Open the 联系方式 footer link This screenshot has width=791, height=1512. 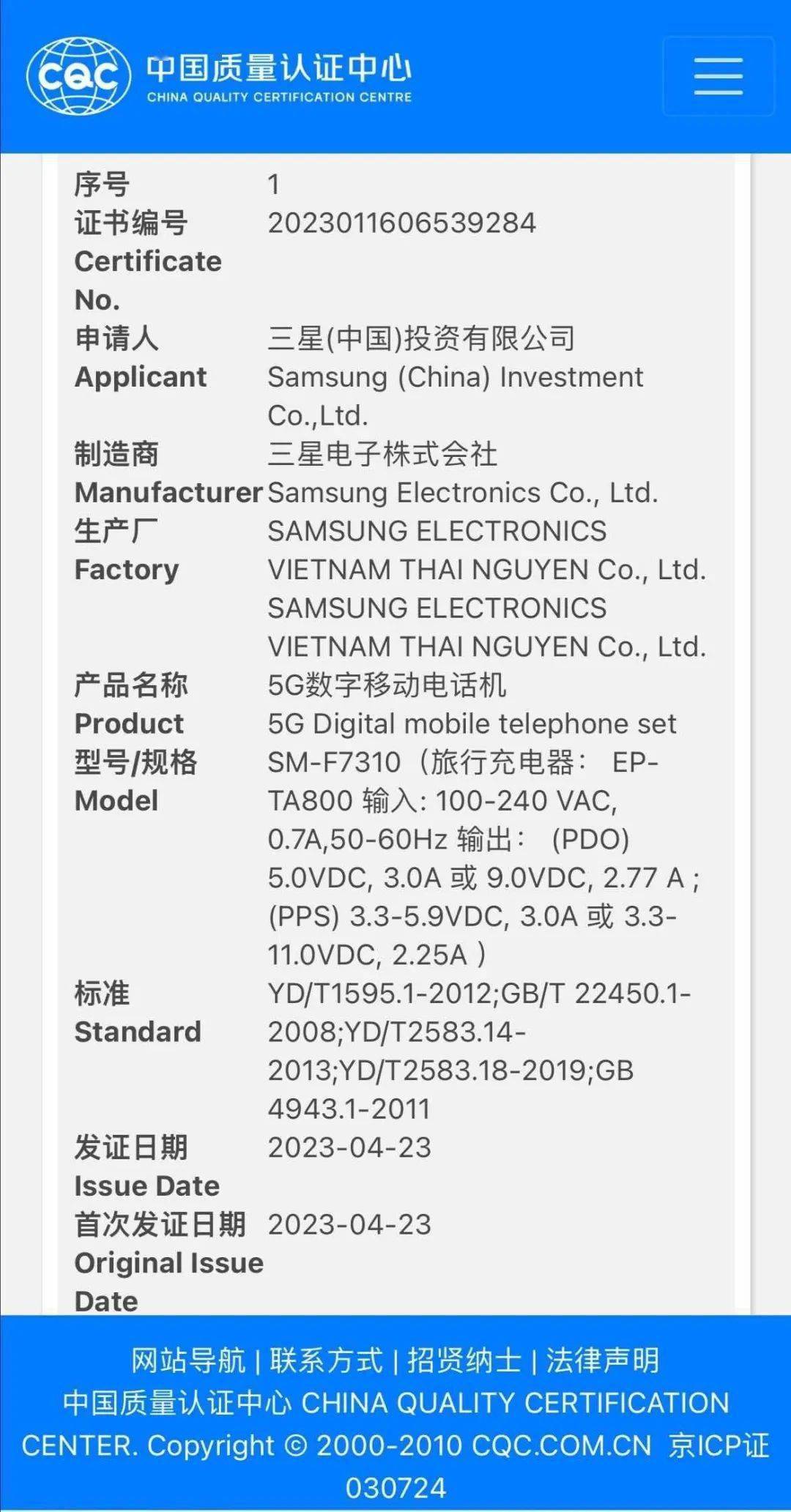(327, 1360)
